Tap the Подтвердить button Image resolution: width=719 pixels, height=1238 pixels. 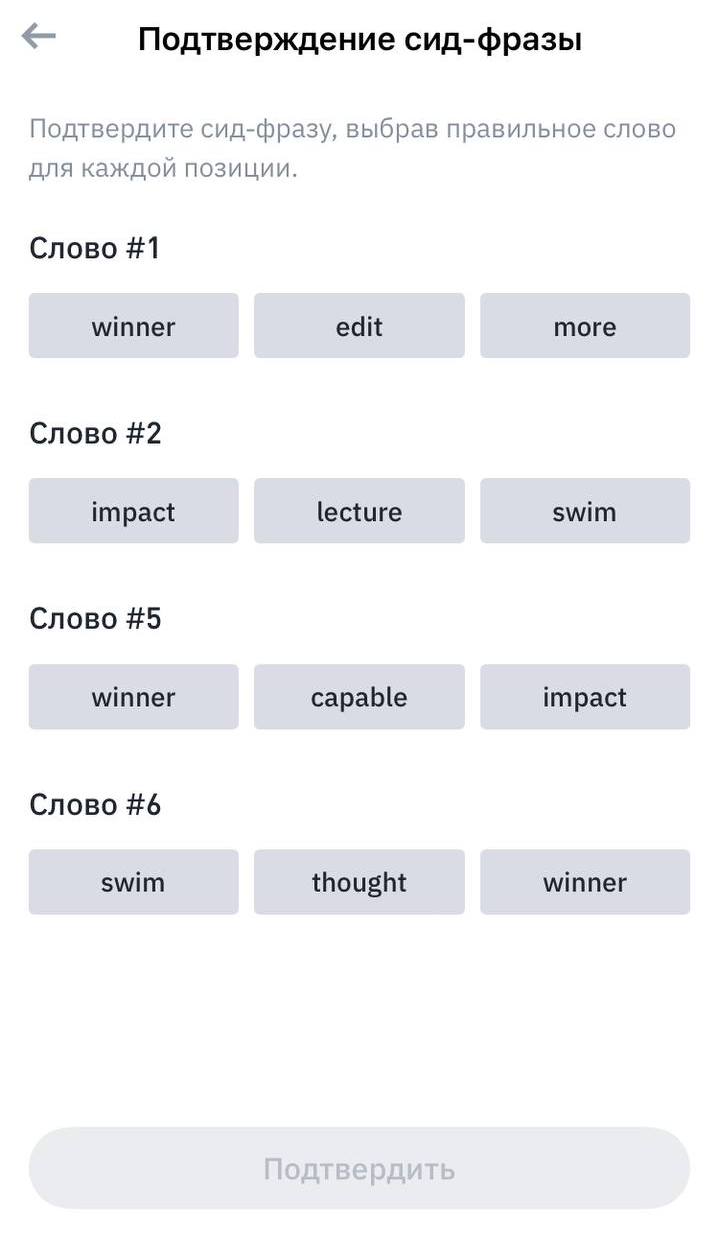(359, 1168)
